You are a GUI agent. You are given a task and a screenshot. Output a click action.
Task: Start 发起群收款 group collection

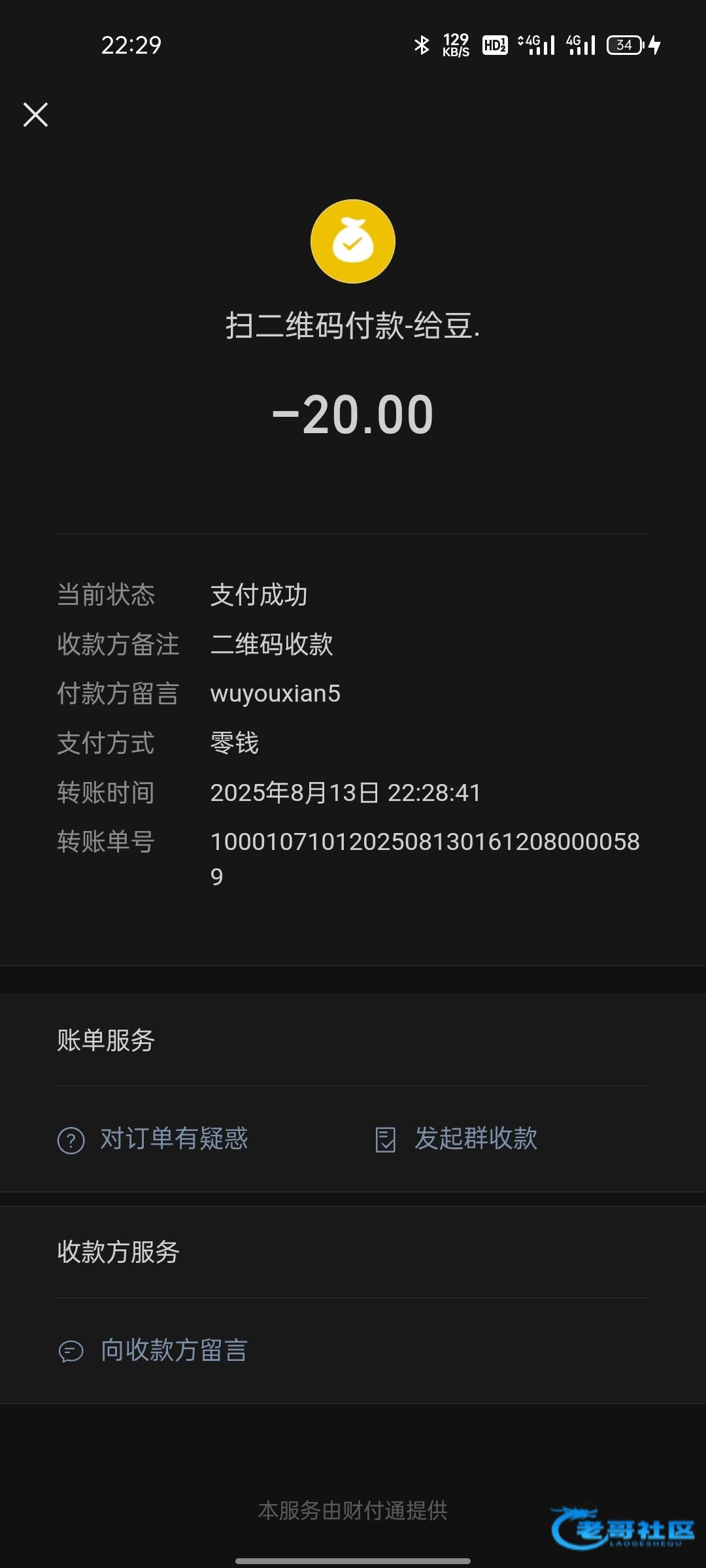[456, 1139]
